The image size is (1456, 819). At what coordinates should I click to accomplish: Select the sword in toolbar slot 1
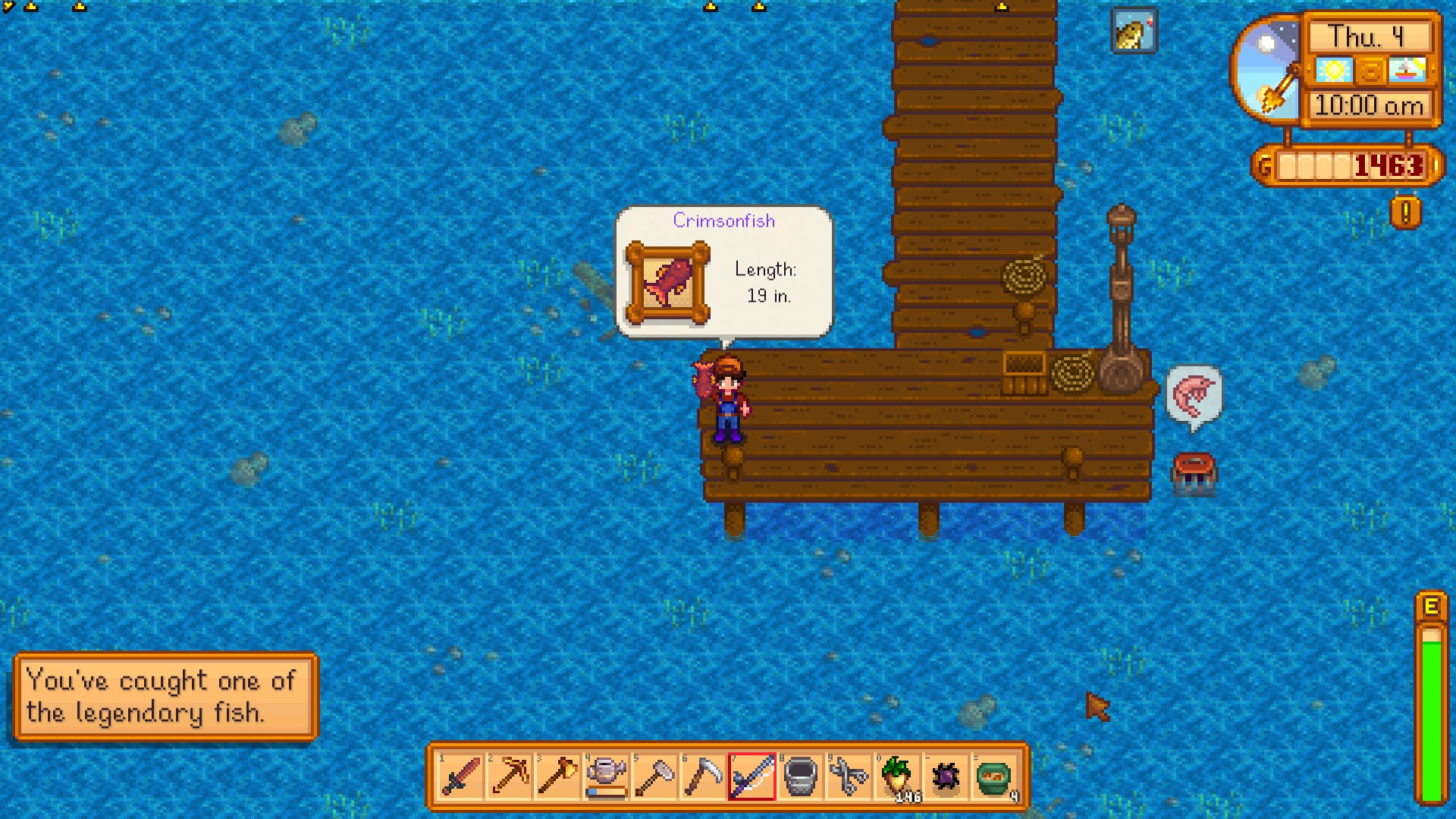click(x=460, y=777)
